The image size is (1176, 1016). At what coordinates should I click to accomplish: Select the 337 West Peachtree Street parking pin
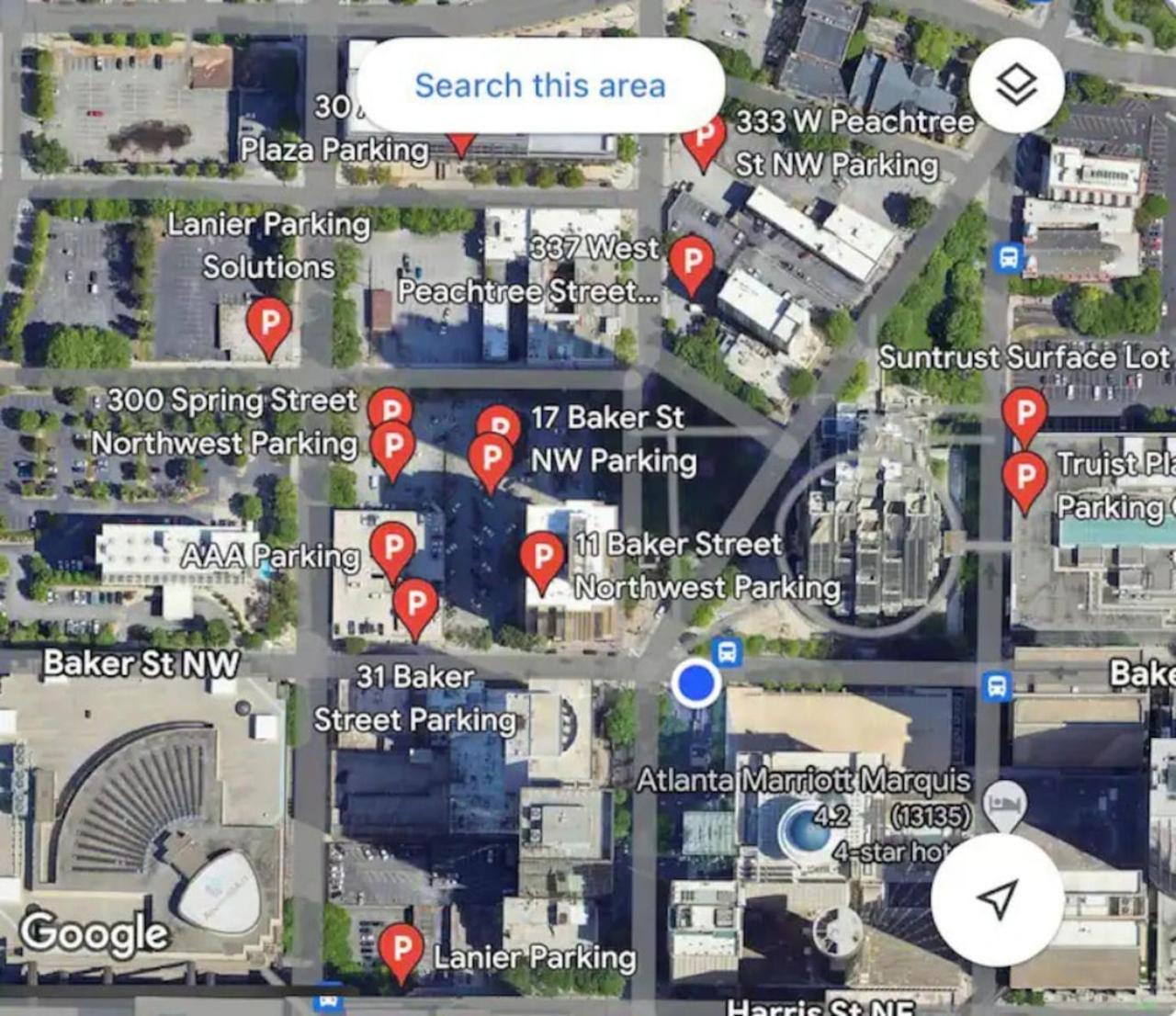tap(692, 262)
